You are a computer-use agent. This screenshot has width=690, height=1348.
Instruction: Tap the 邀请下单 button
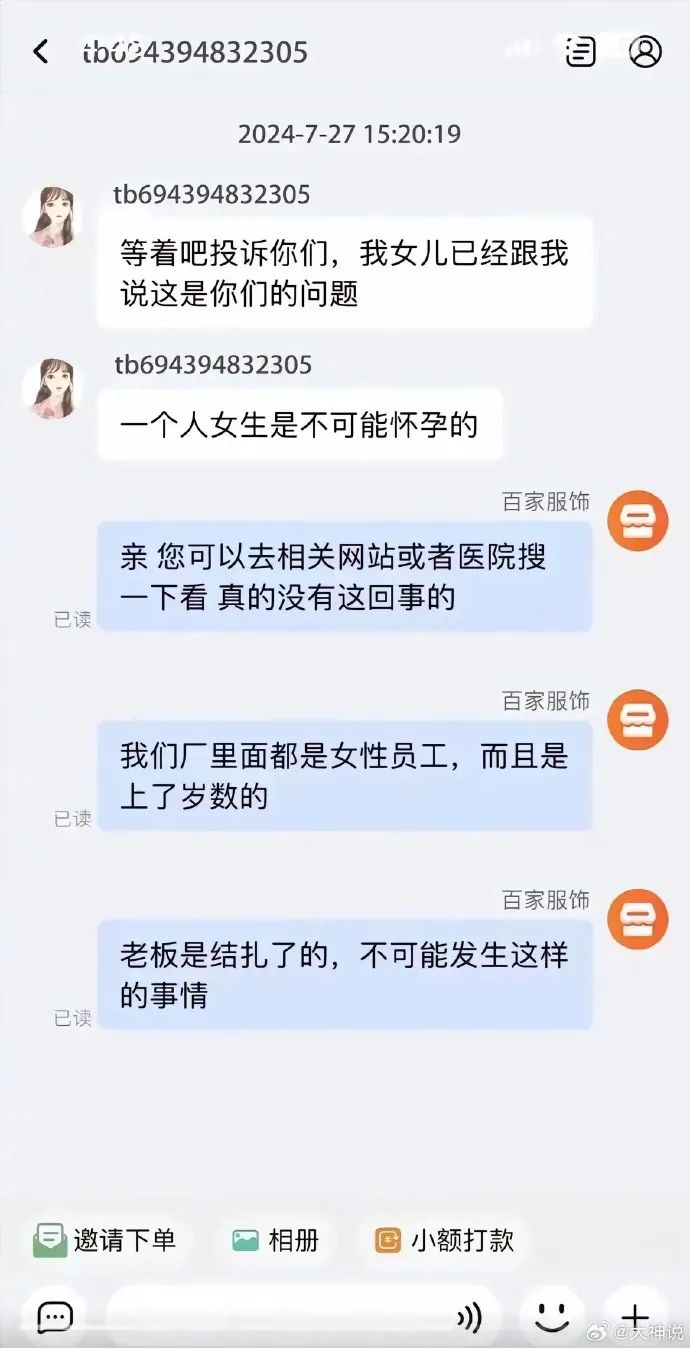(104, 1241)
